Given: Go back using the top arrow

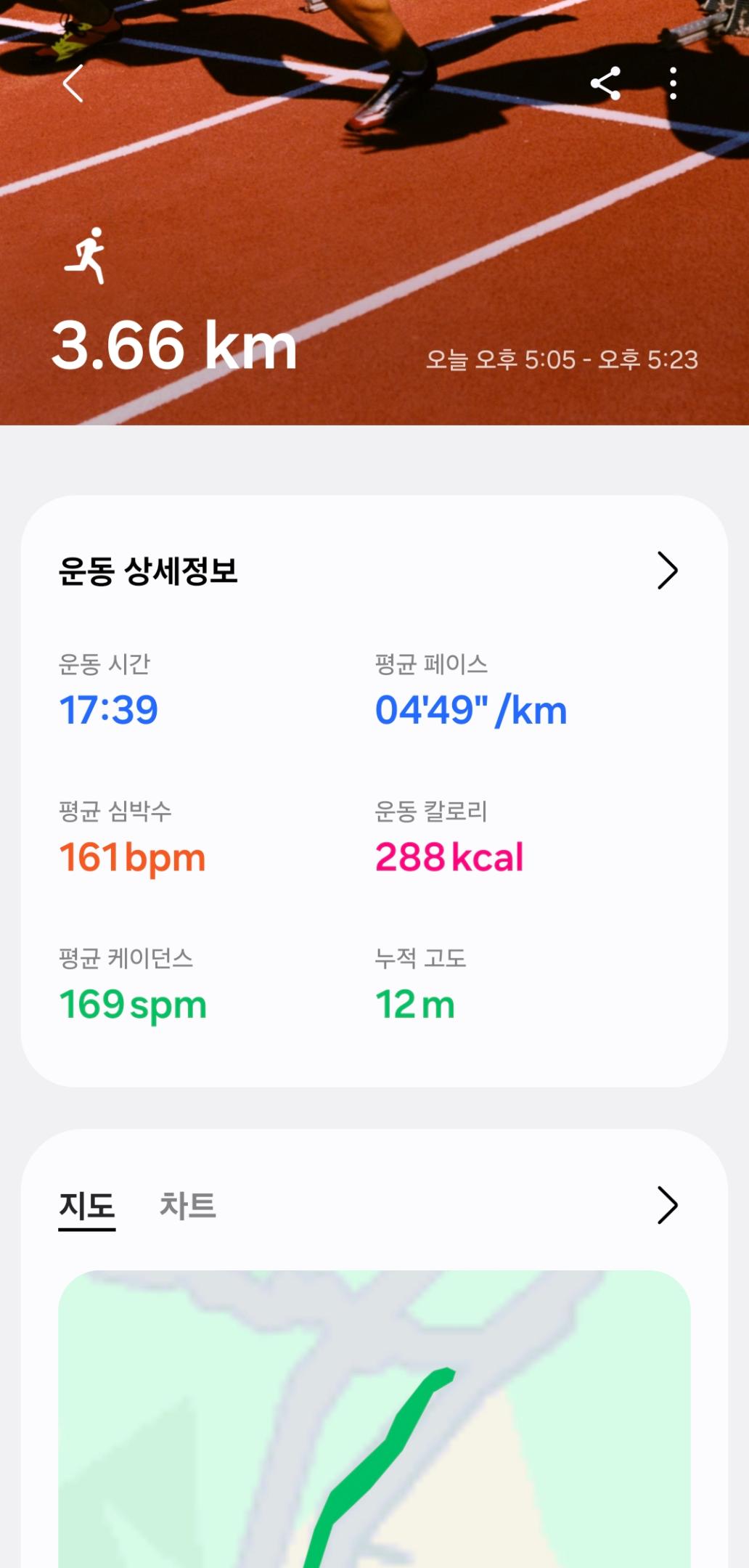Looking at the screenshot, I should [73, 83].
